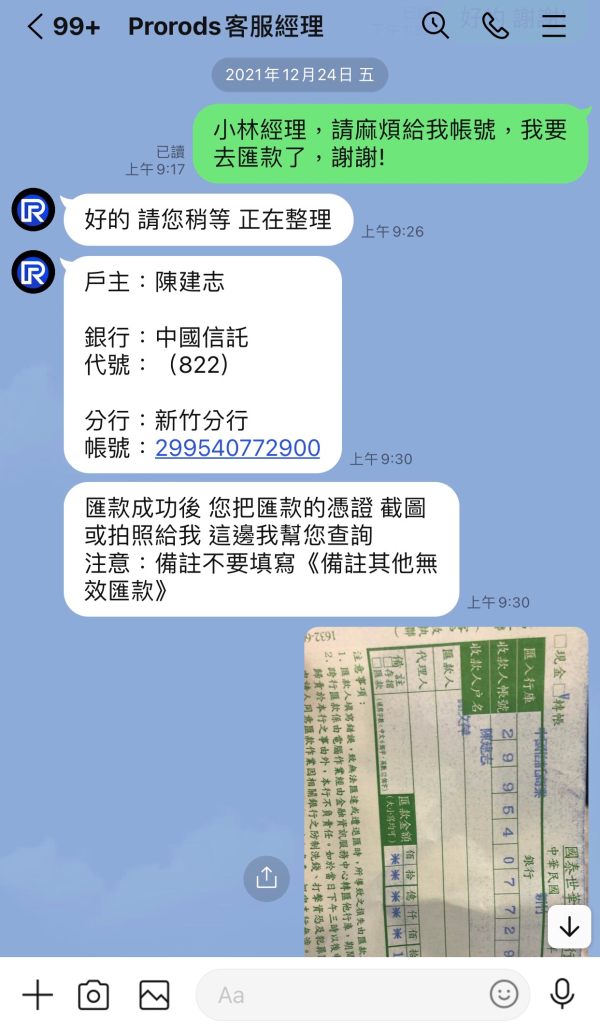Open Prorods profile picture beside account details
This screenshot has width=600, height=1031.
(x=34, y=272)
